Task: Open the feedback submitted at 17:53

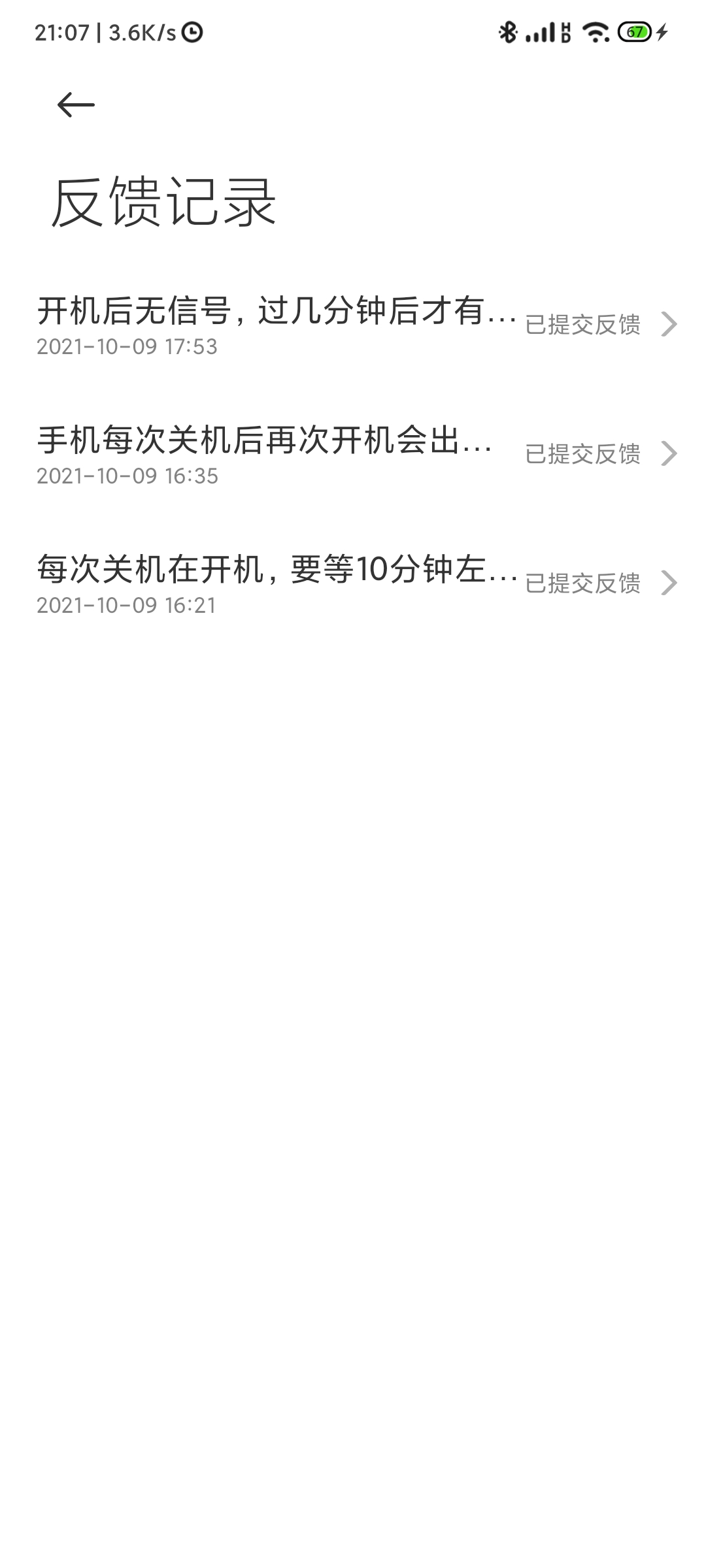Action: click(353, 325)
